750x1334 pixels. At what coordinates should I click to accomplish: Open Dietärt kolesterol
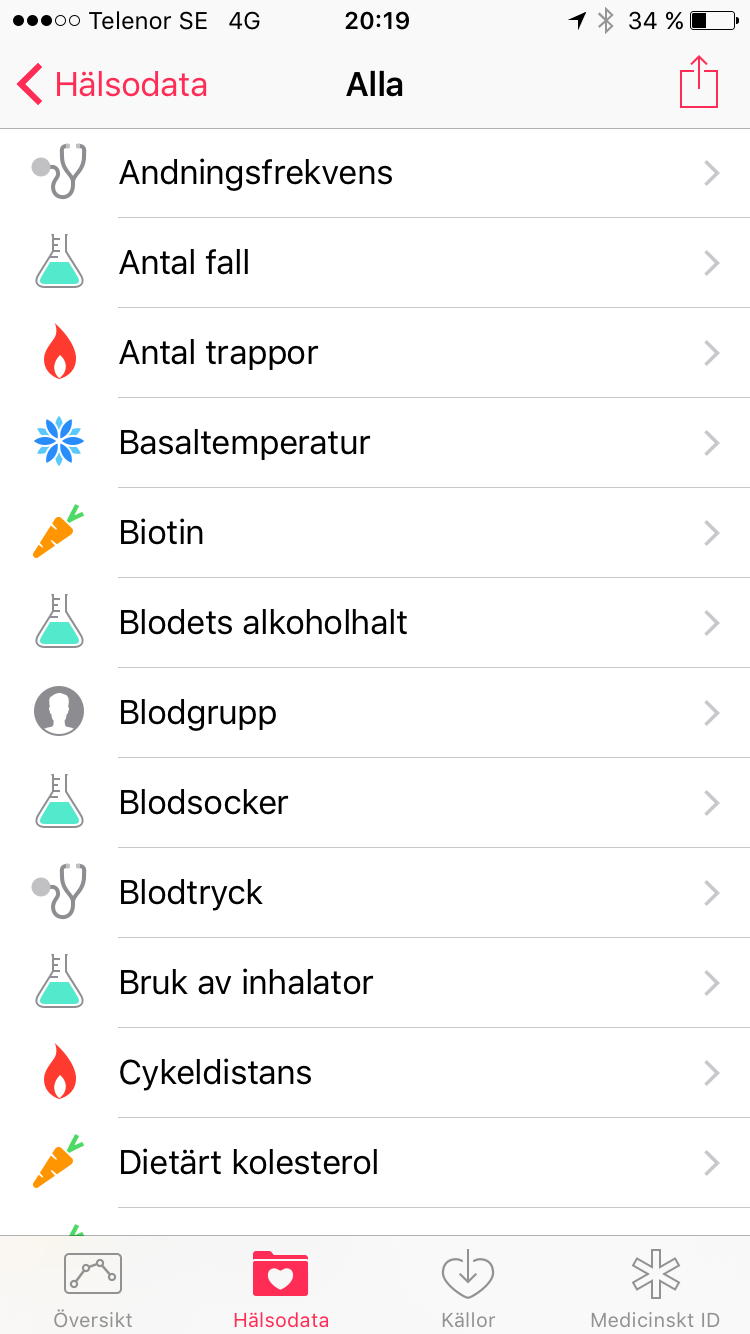pos(375,1163)
